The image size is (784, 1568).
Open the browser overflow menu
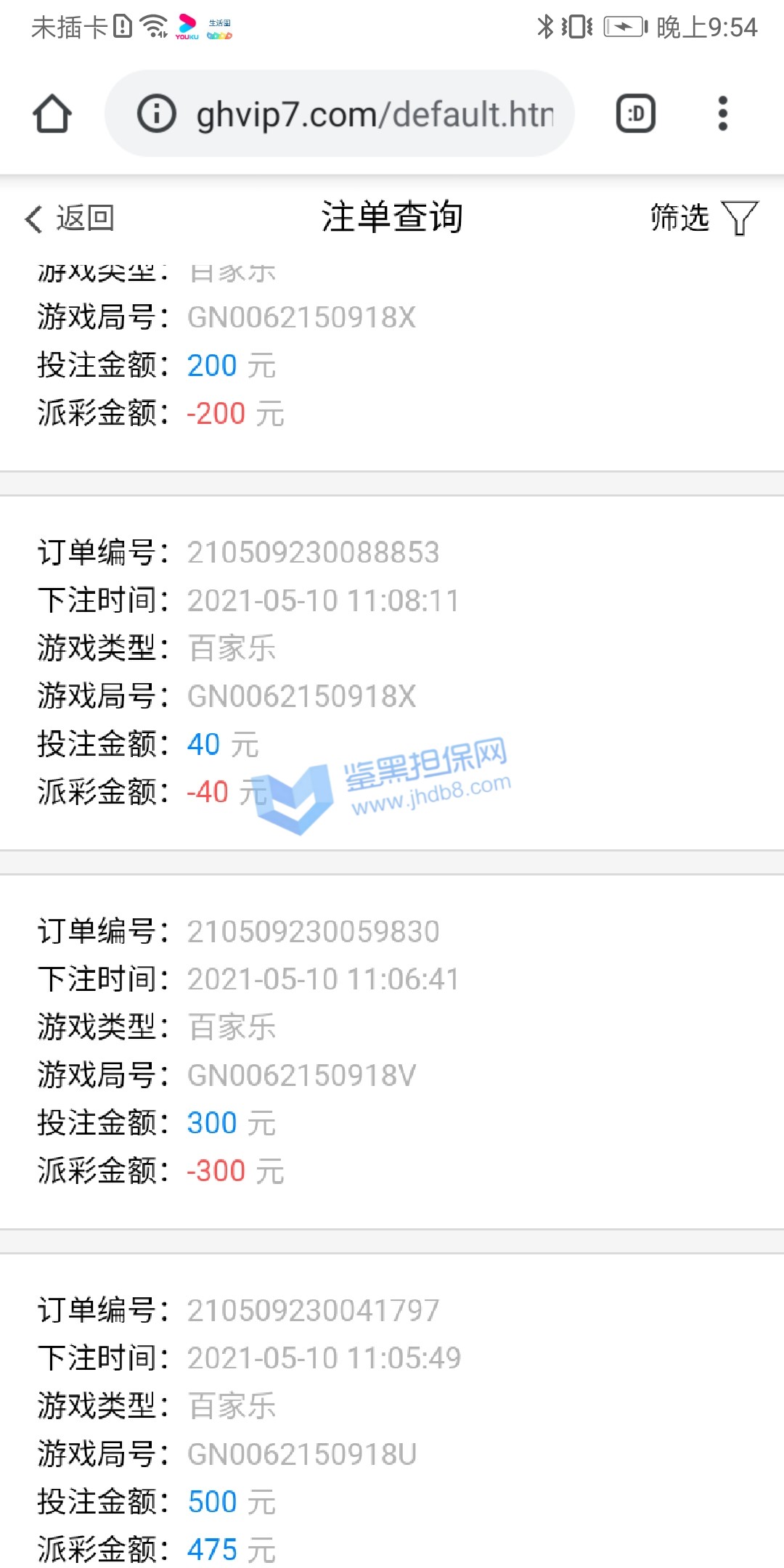(x=722, y=114)
